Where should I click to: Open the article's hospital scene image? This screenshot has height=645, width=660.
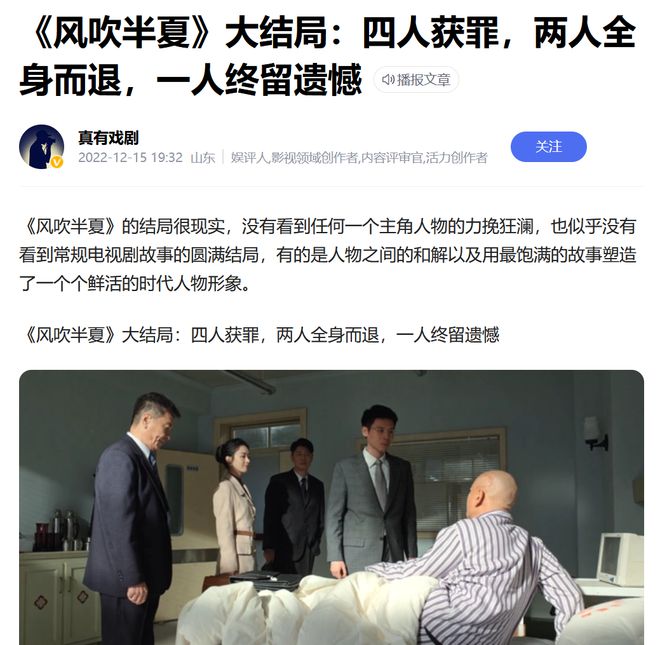[x=331, y=507]
